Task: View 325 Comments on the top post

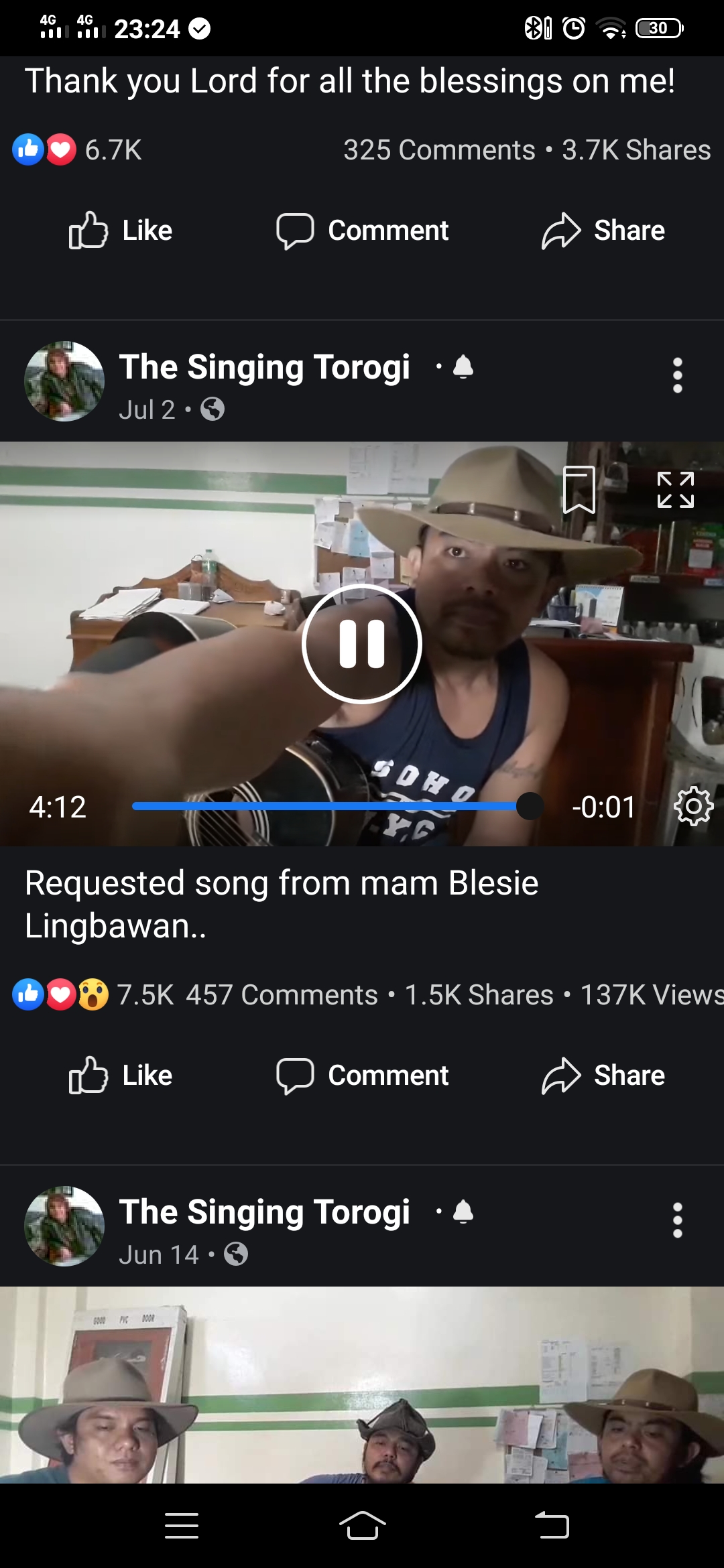Action: pyautogui.click(x=439, y=150)
